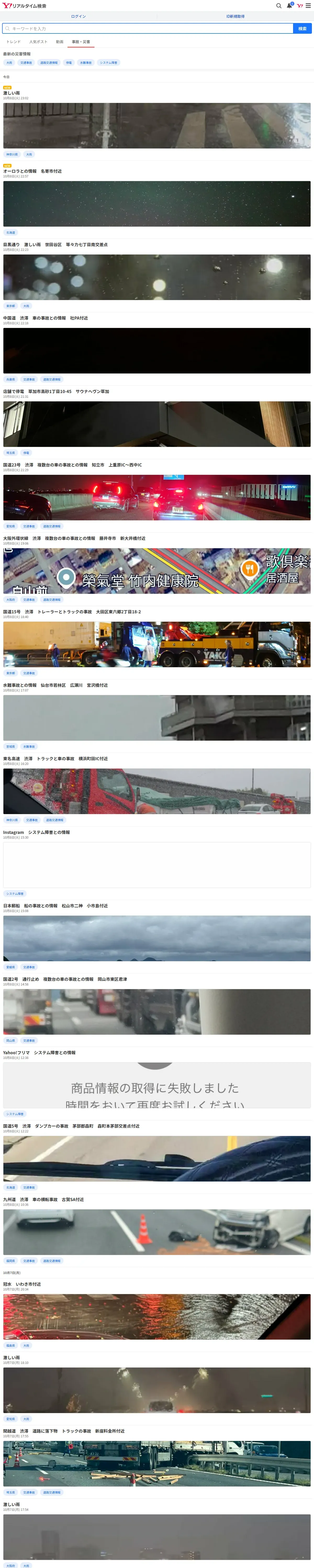Screen dimensions: 314x1568
Task: Switch to the トレンド tab
Action: (13, 42)
